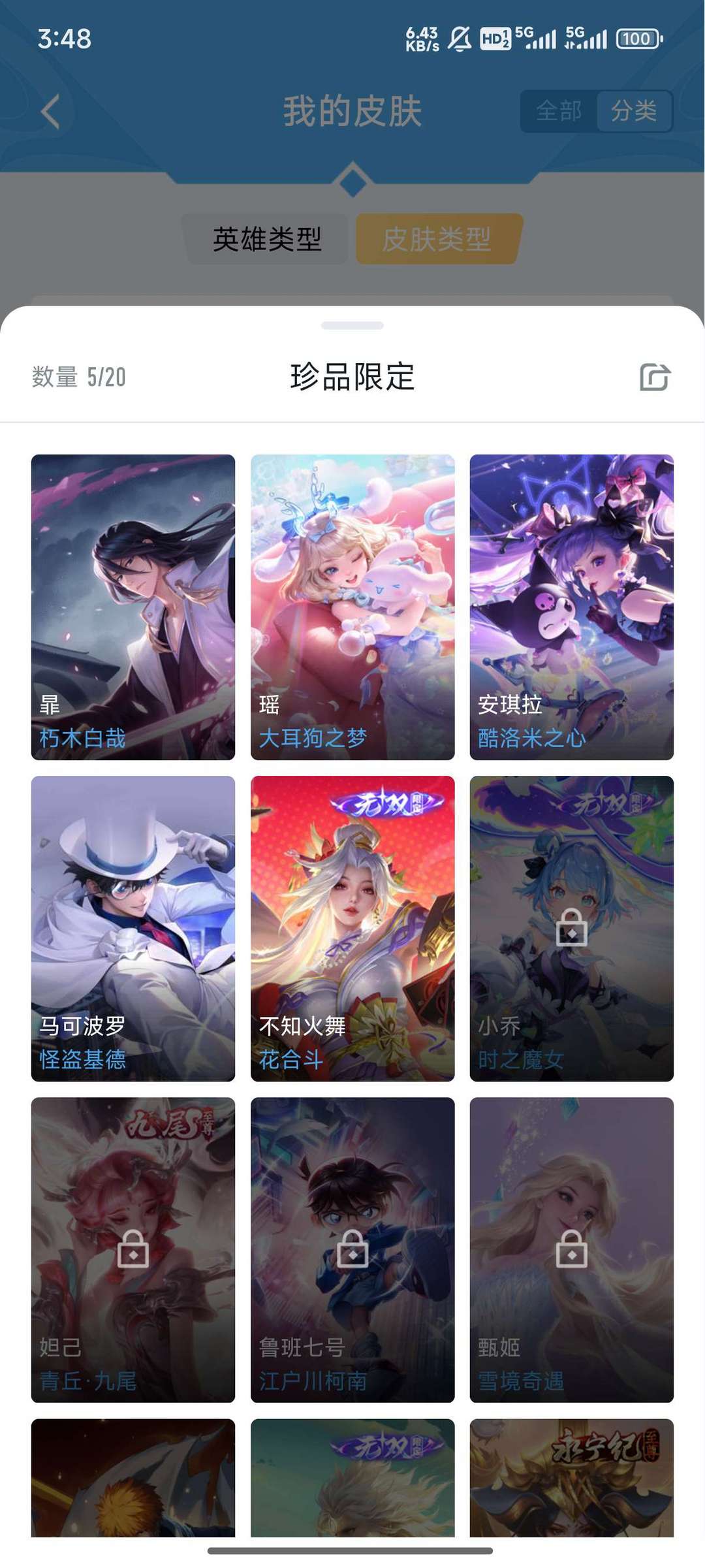Tap the drag handle atop the sheet

click(352, 325)
